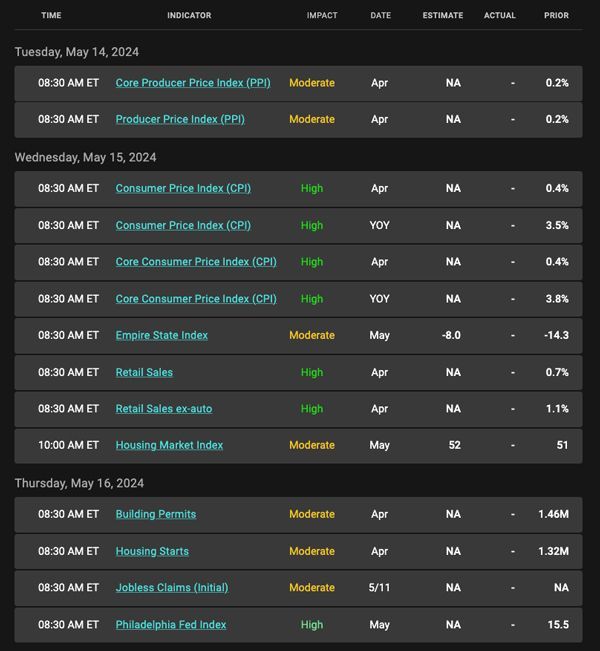600x651 pixels.
Task: Open the Retail Sales ex-auto link
Action: (x=164, y=409)
